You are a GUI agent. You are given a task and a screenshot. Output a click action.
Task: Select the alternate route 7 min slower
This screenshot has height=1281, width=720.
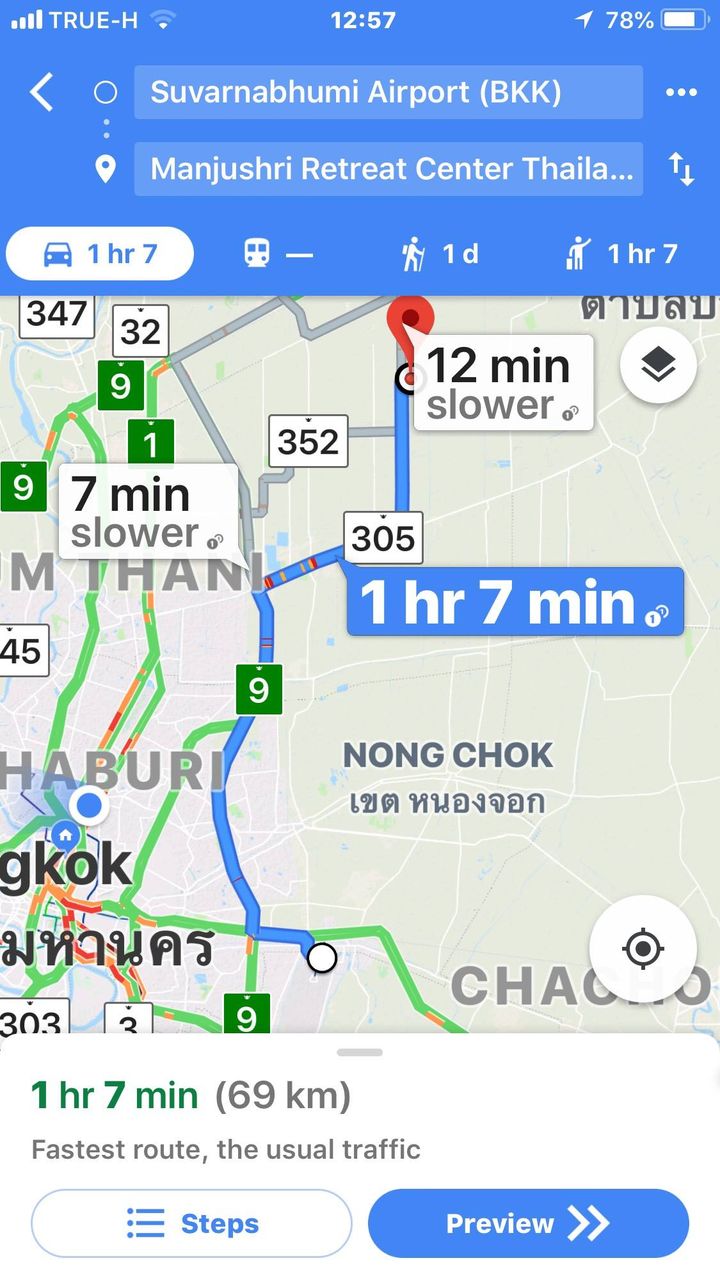pos(148,512)
